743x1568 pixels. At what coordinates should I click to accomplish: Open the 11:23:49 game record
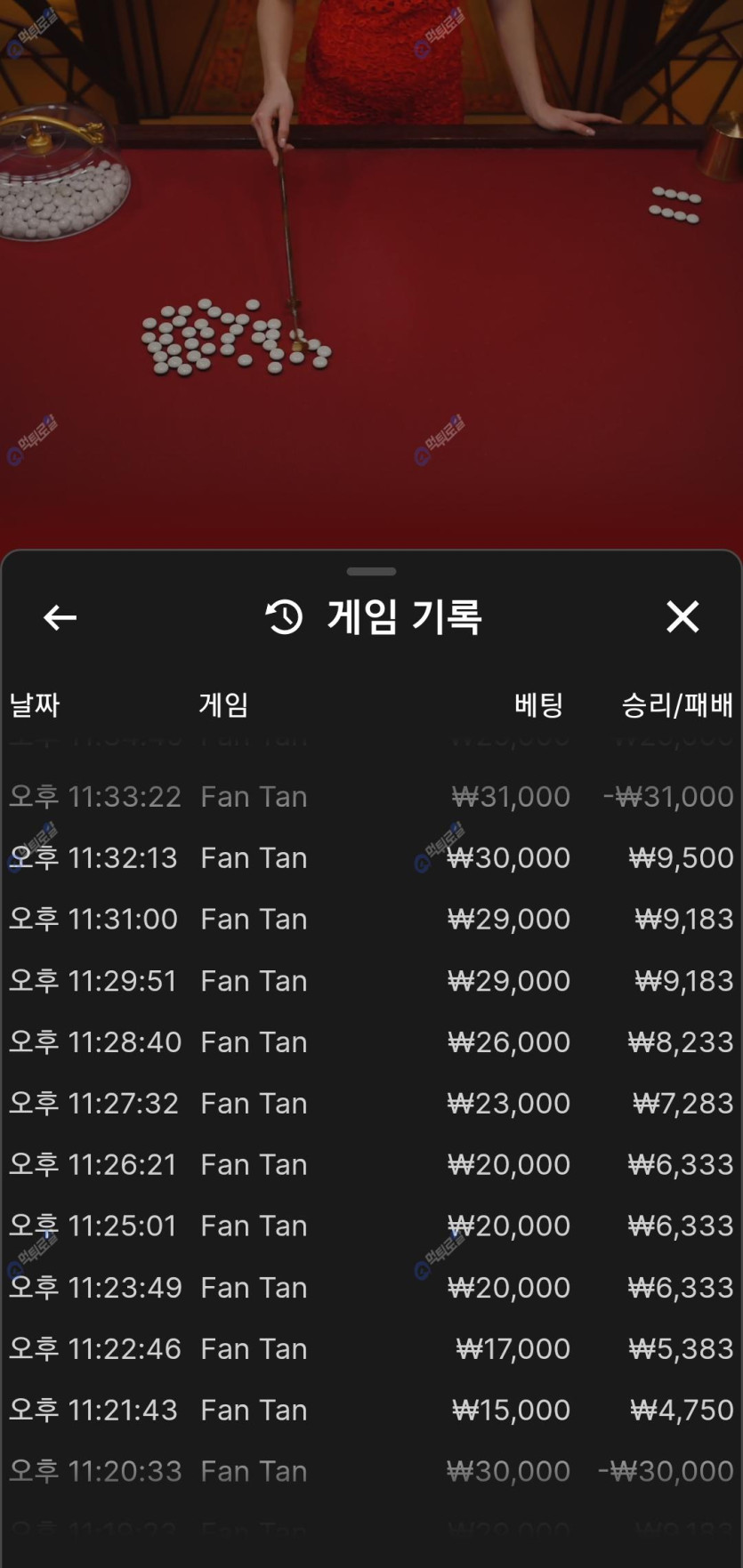(371, 1287)
